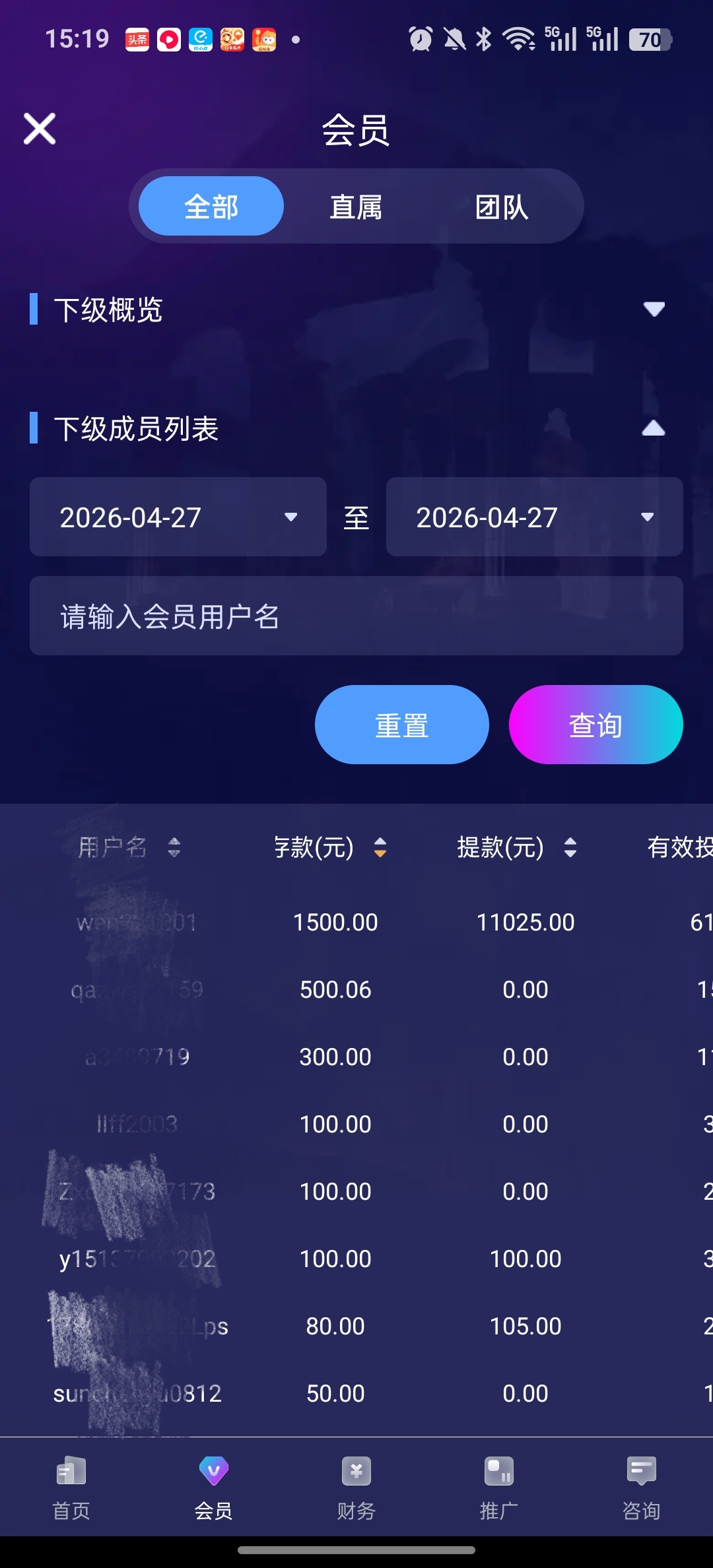This screenshot has height=1568, width=713.
Task: Tap the 重置 button
Action: (x=401, y=725)
